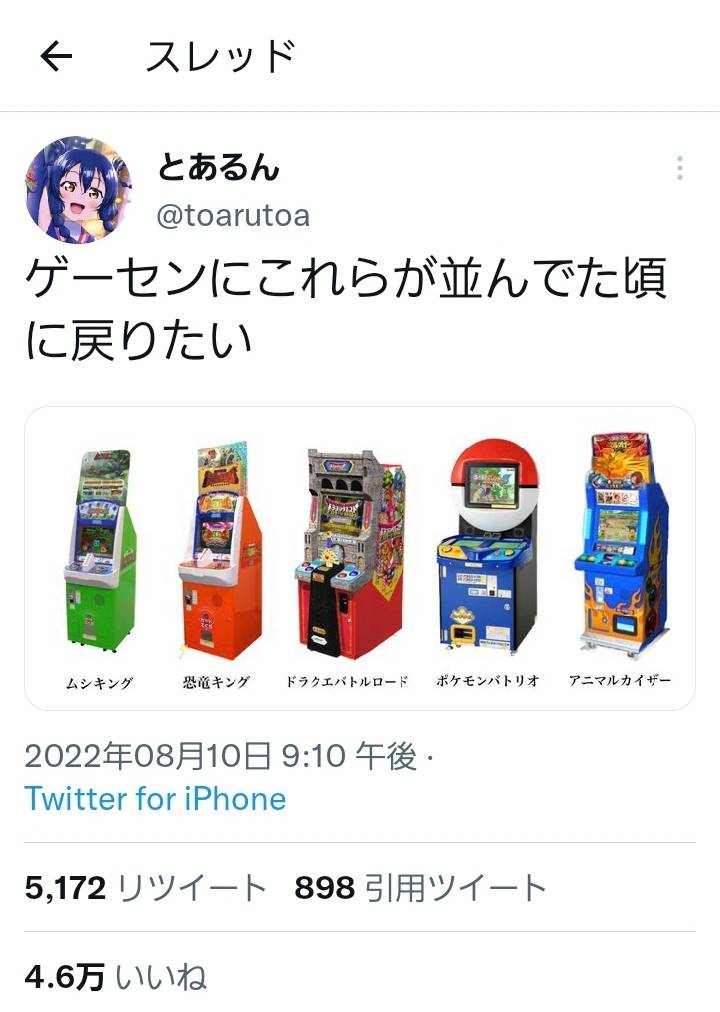The image size is (720, 1012).
Task: Go back using the top arrow
Action: coord(57,57)
